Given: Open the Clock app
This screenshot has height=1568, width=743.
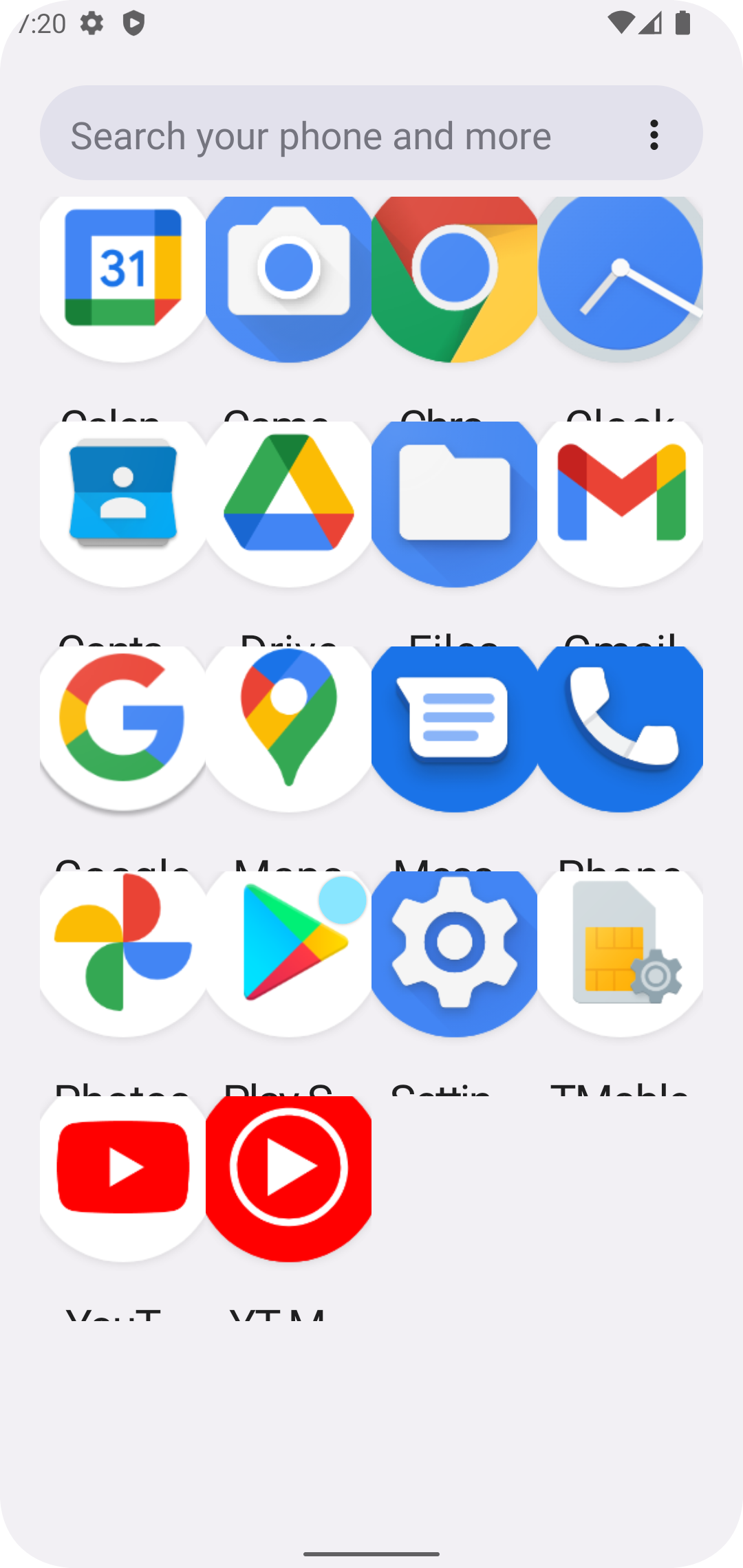Looking at the screenshot, I should pyautogui.click(x=621, y=279).
